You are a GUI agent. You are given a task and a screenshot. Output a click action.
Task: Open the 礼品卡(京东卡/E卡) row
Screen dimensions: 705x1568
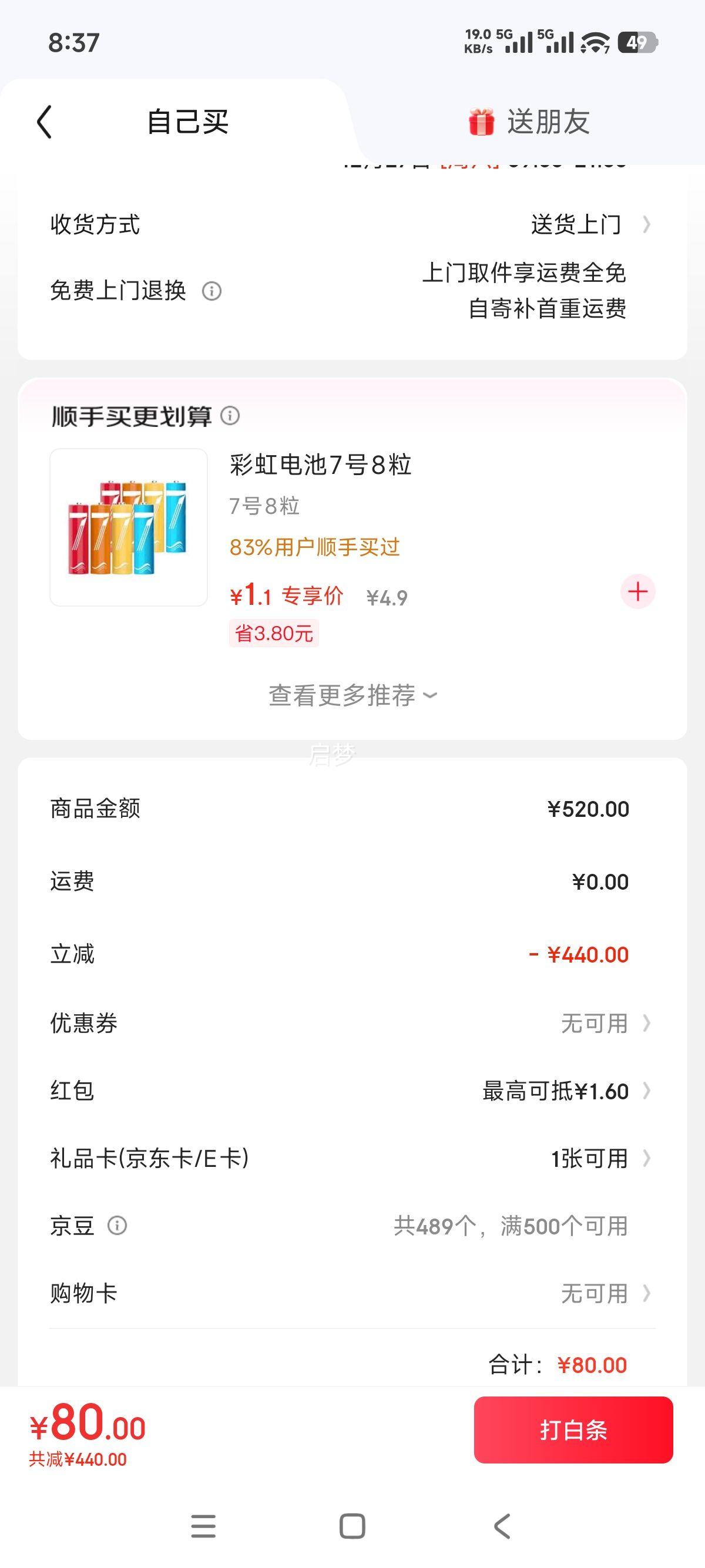tap(352, 1158)
